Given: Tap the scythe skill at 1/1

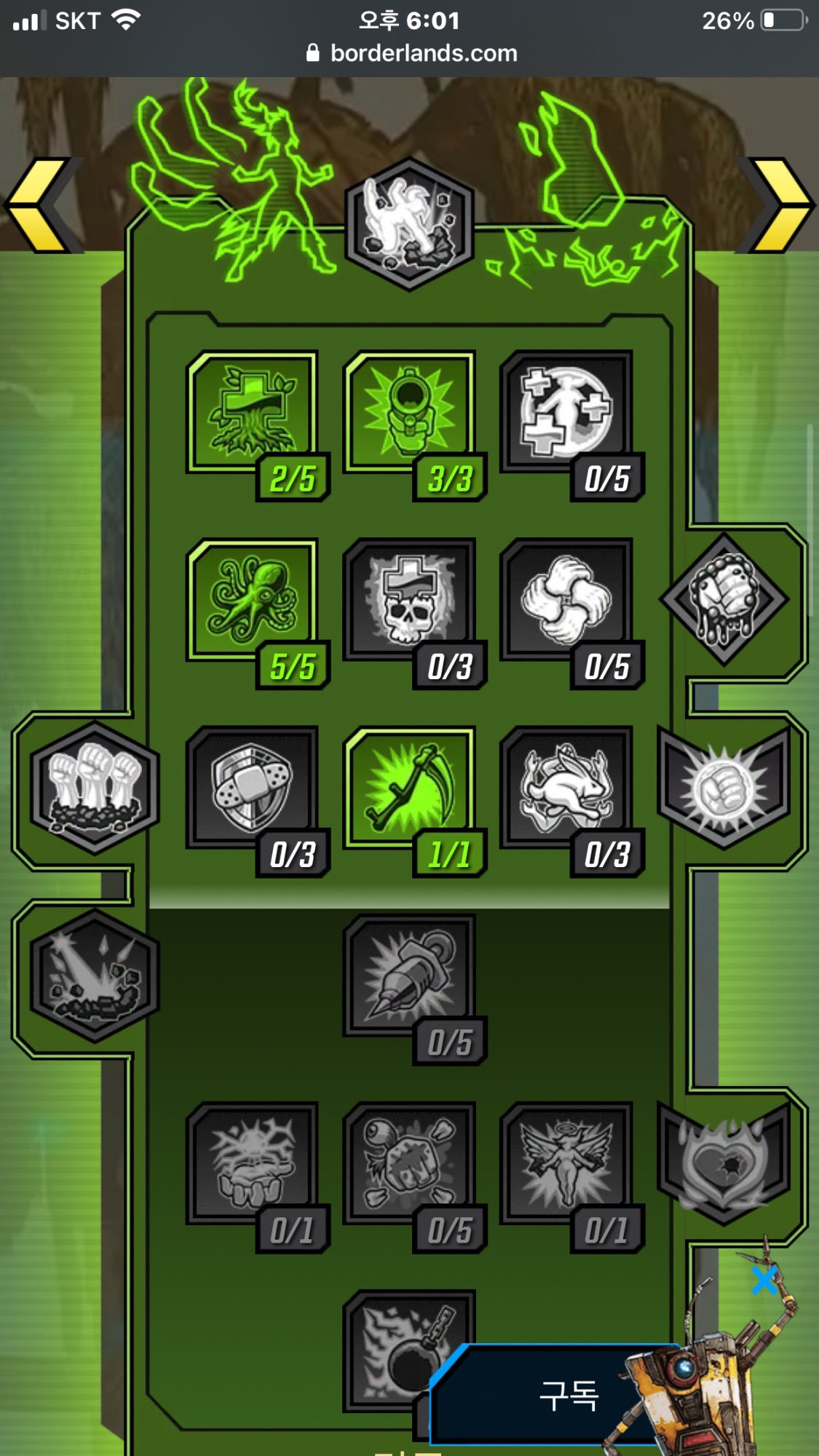Looking at the screenshot, I should tap(409, 788).
